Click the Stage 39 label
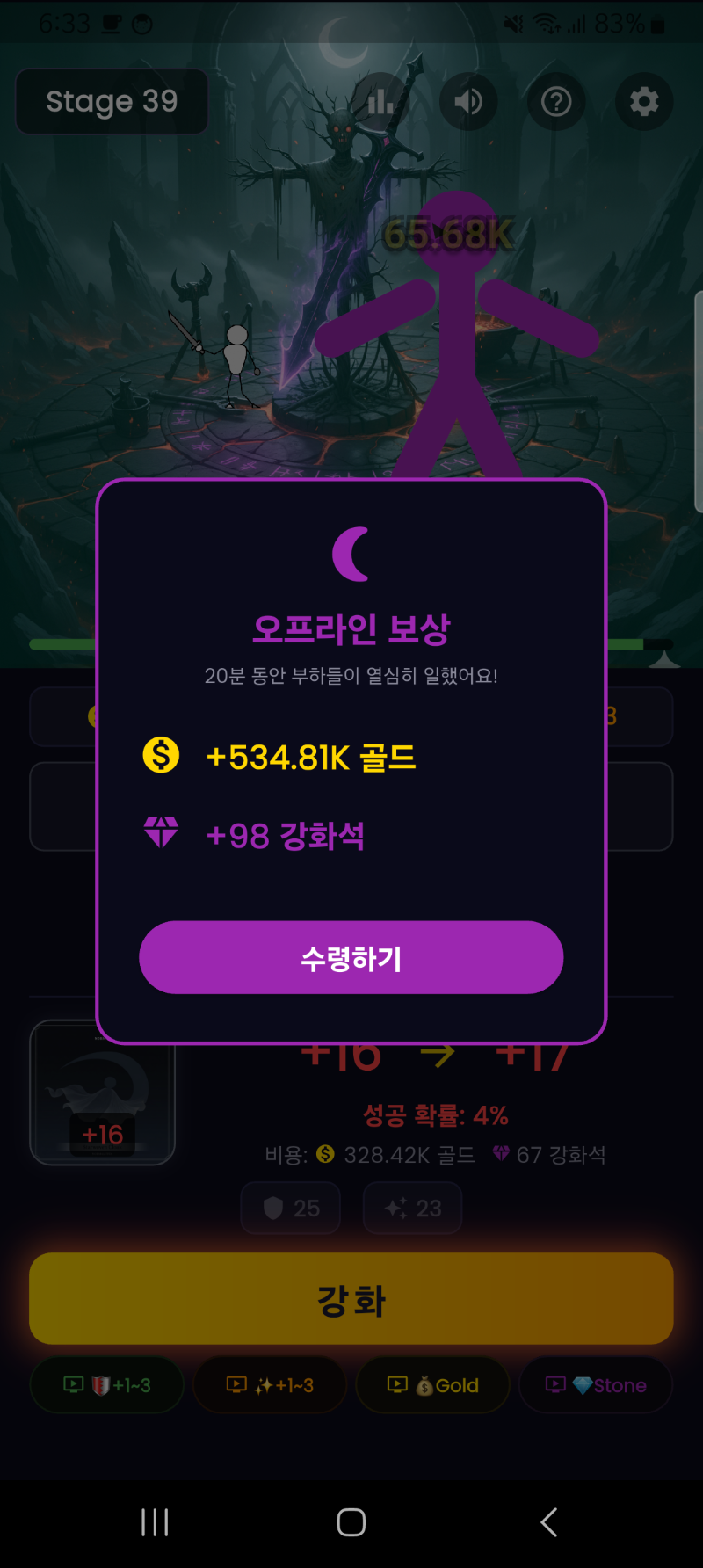This screenshot has width=703, height=1568. point(111,101)
